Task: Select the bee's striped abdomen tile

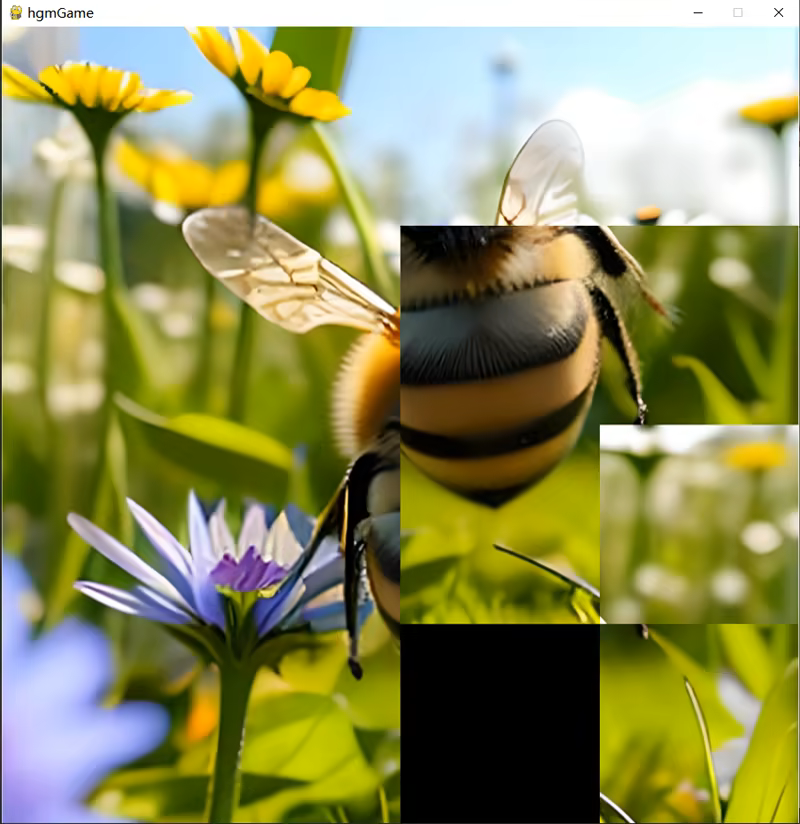Action: pos(500,325)
